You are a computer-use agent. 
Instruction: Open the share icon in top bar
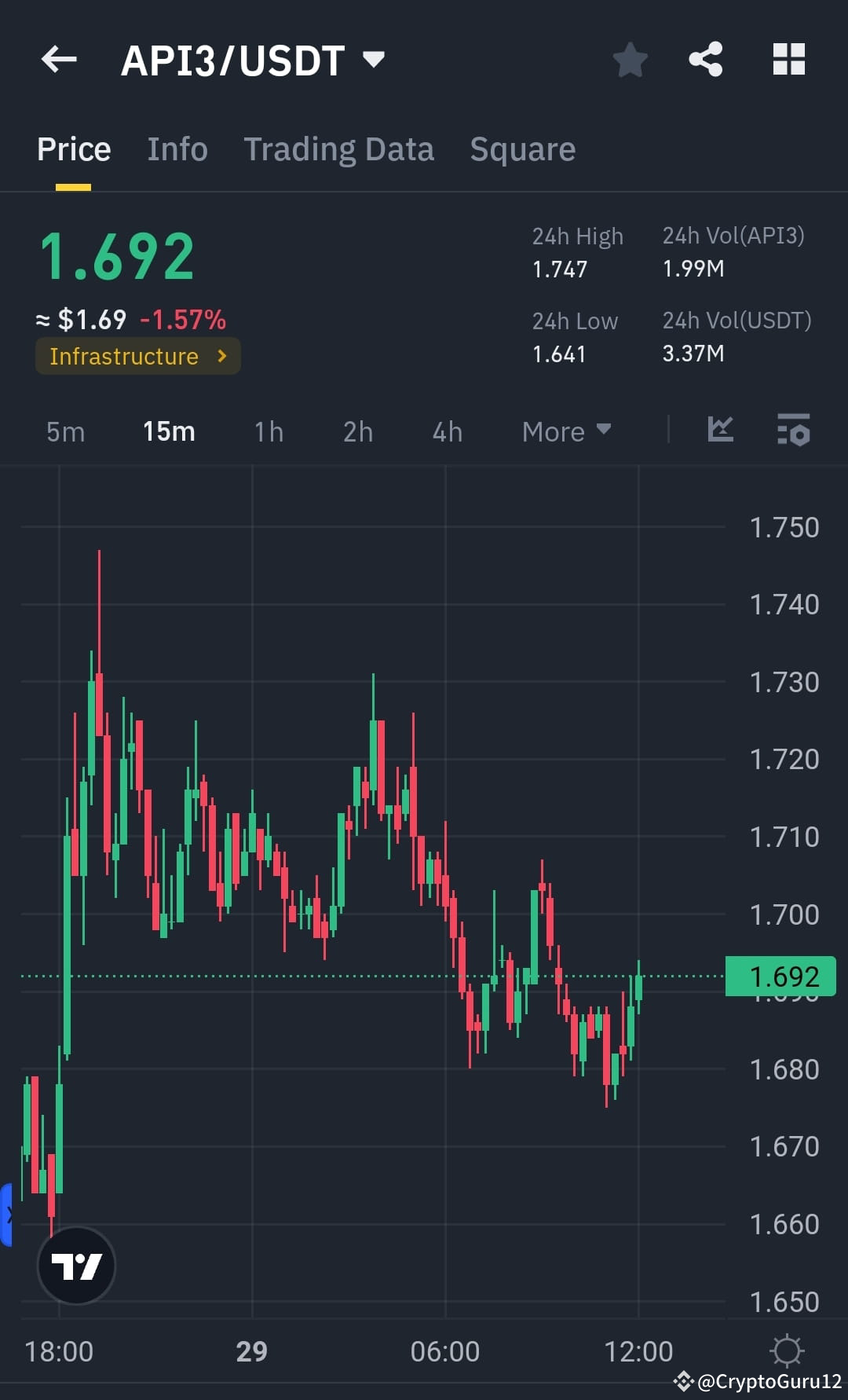click(x=704, y=58)
